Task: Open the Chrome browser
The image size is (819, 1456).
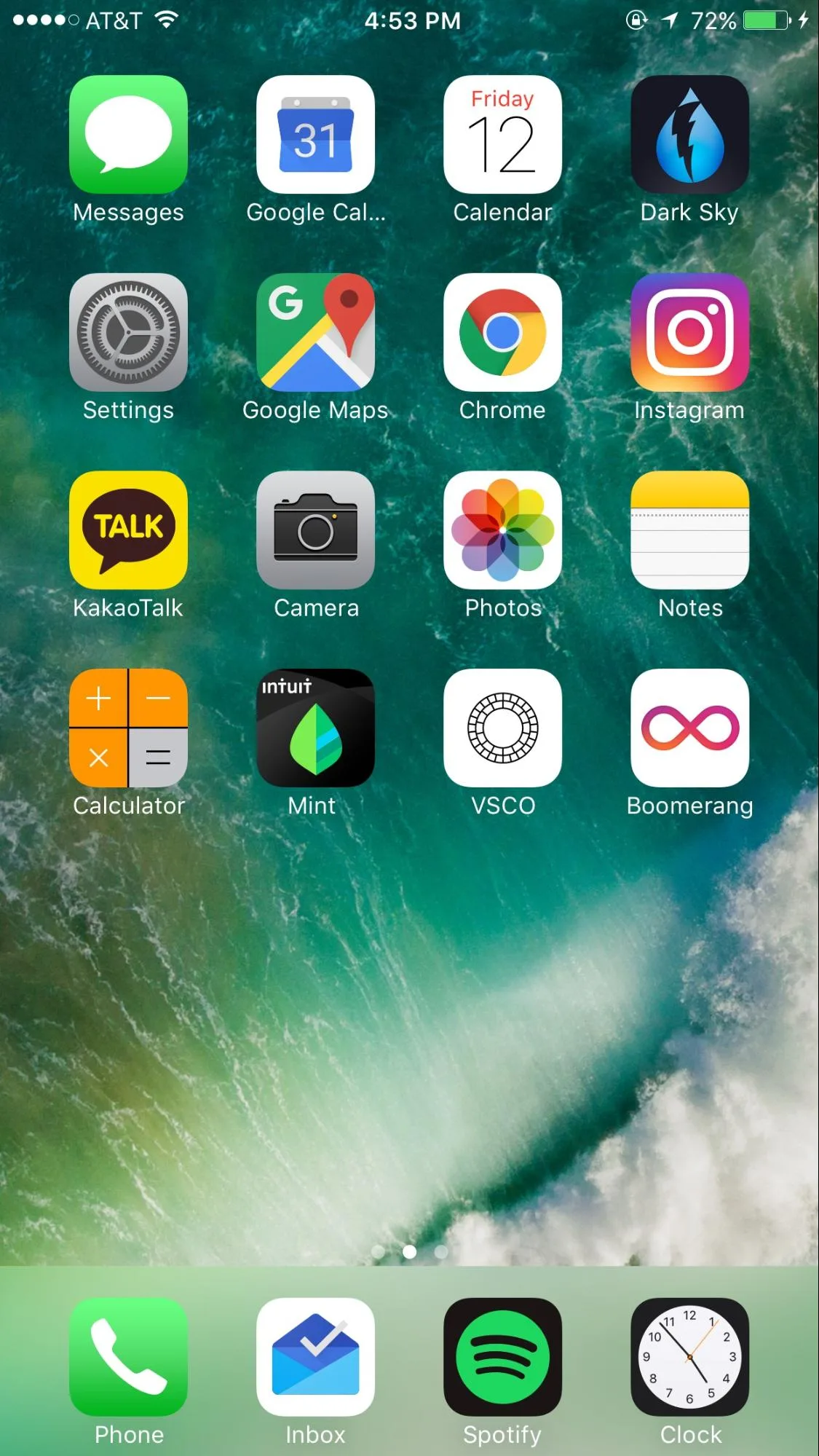Action: click(x=502, y=333)
